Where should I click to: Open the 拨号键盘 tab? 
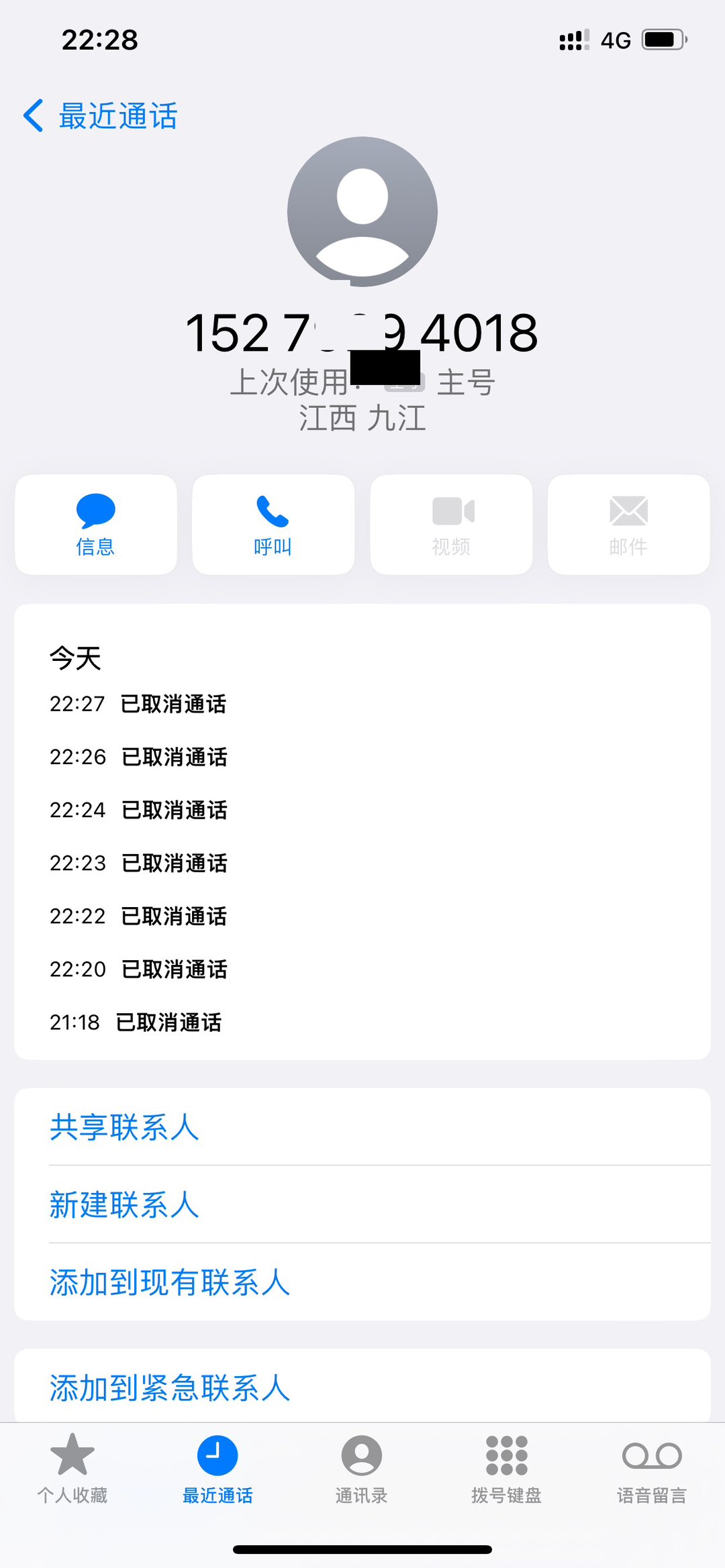tap(507, 1468)
